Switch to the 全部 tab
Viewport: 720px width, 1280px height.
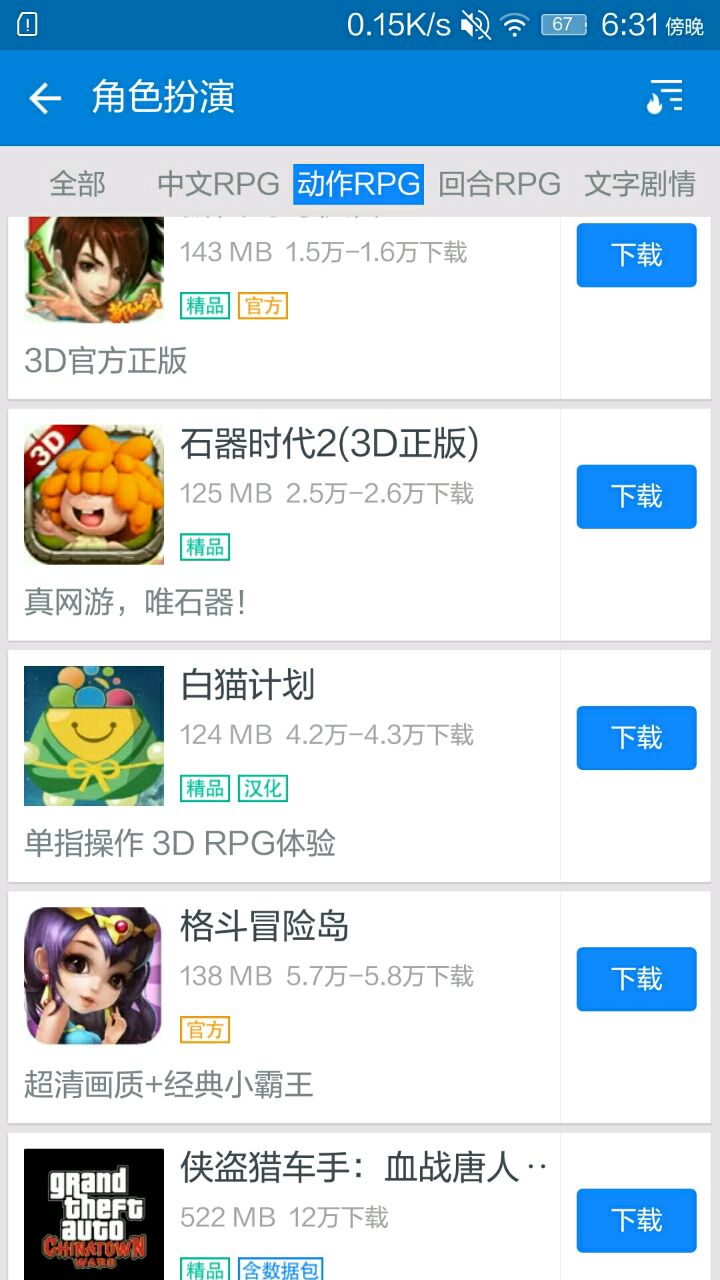point(77,184)
